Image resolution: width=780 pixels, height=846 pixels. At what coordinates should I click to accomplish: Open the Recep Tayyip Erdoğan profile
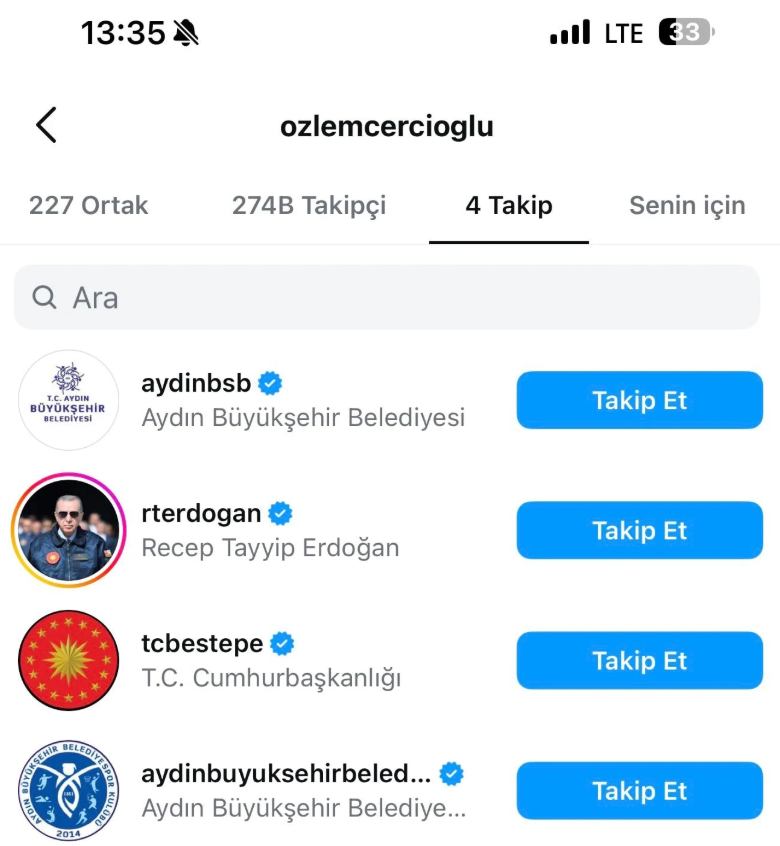tap(270, 547)
